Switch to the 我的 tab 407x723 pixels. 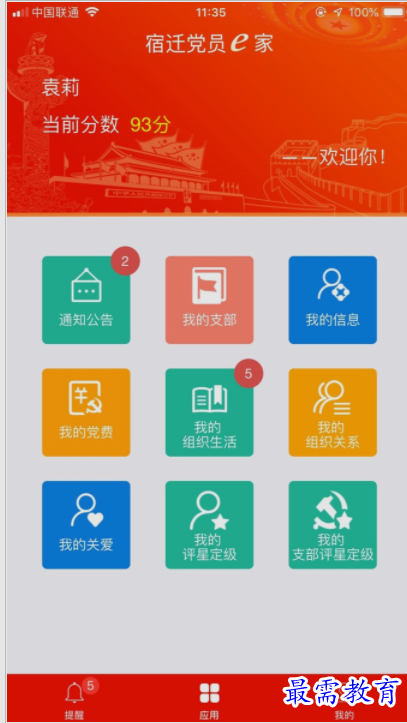click(344, 700)
